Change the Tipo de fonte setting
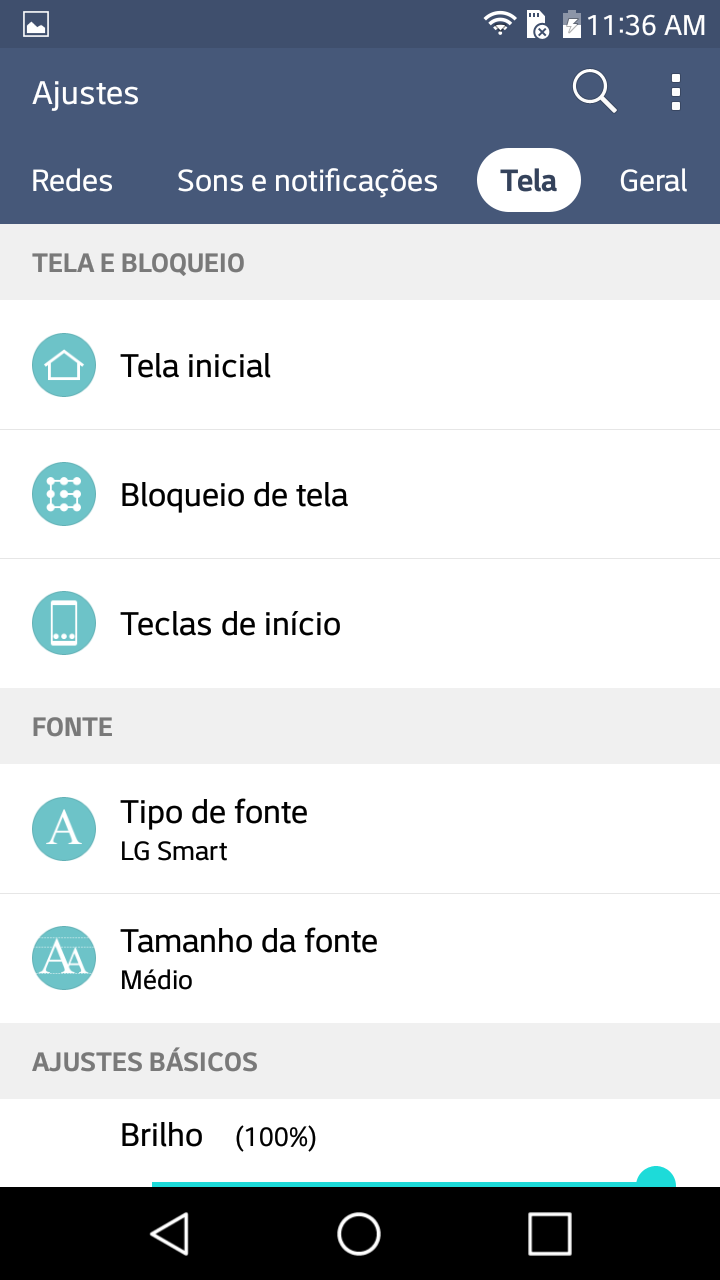 [360, 829]
